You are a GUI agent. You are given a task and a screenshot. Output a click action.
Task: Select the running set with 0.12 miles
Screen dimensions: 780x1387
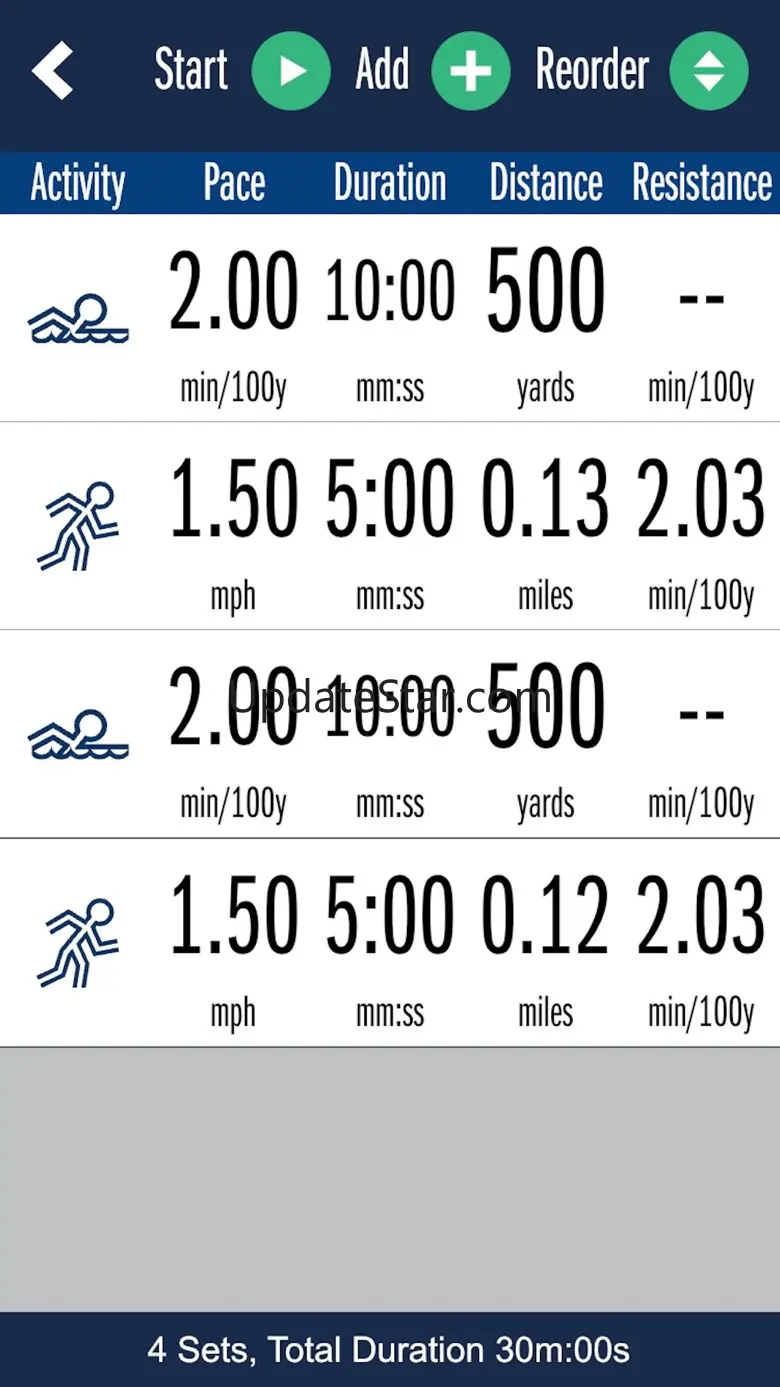pos(390,943)
